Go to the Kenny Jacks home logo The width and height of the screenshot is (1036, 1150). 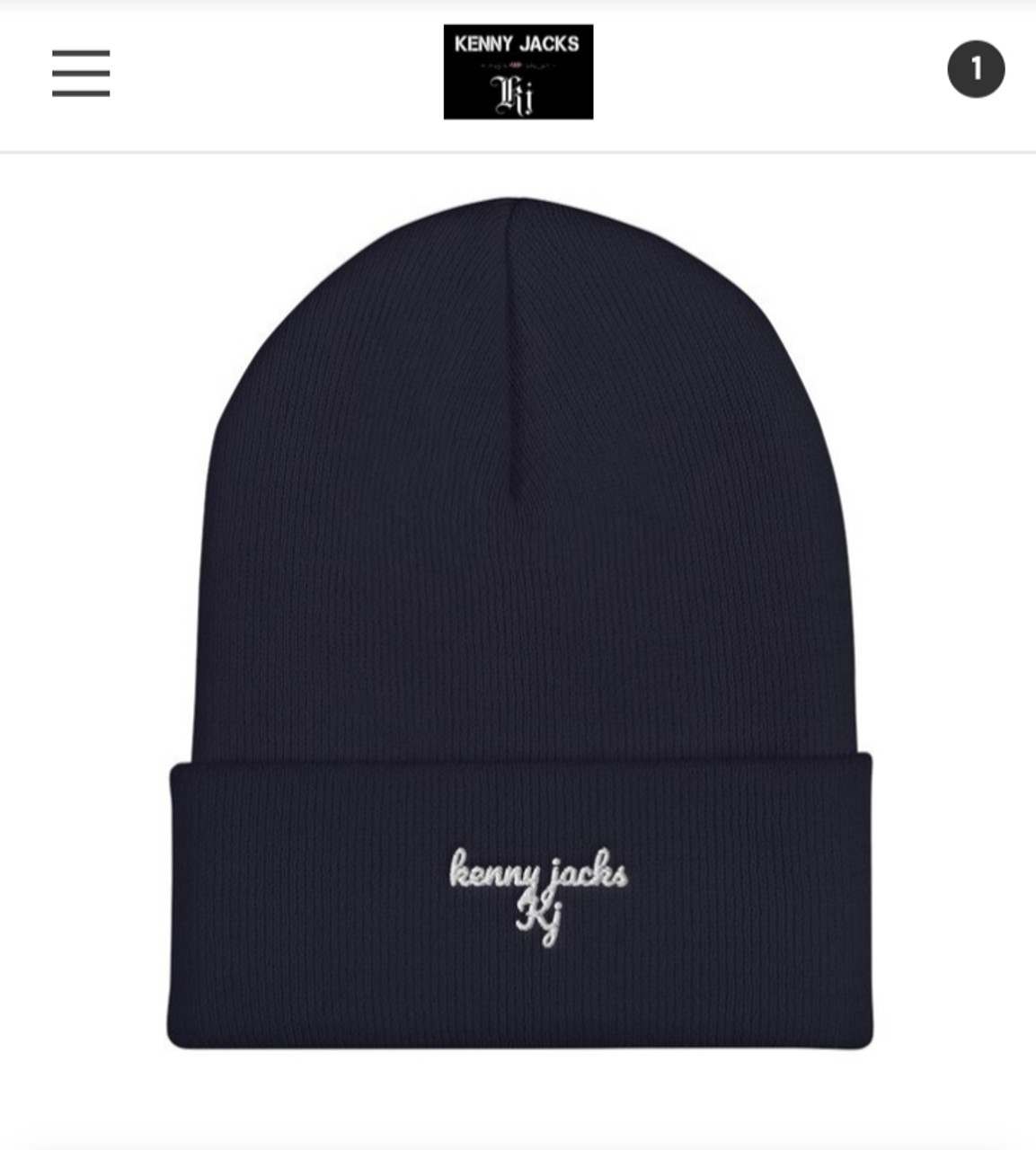[518, 72]
